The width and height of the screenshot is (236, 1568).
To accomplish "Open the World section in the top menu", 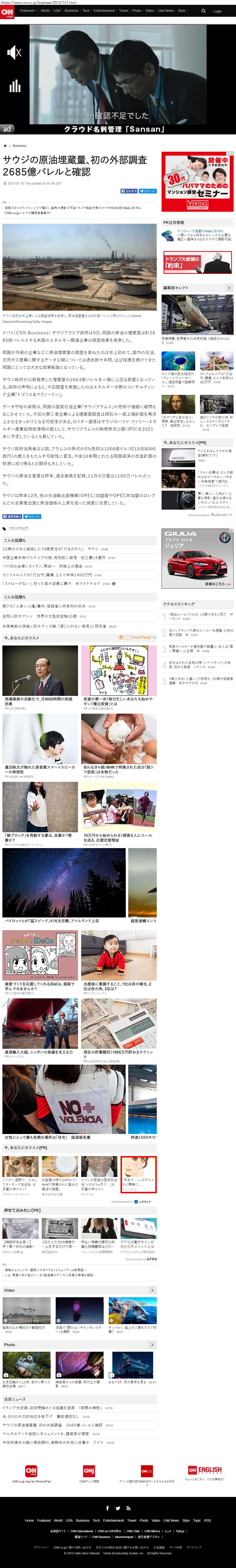I will [x=45, y=10].
